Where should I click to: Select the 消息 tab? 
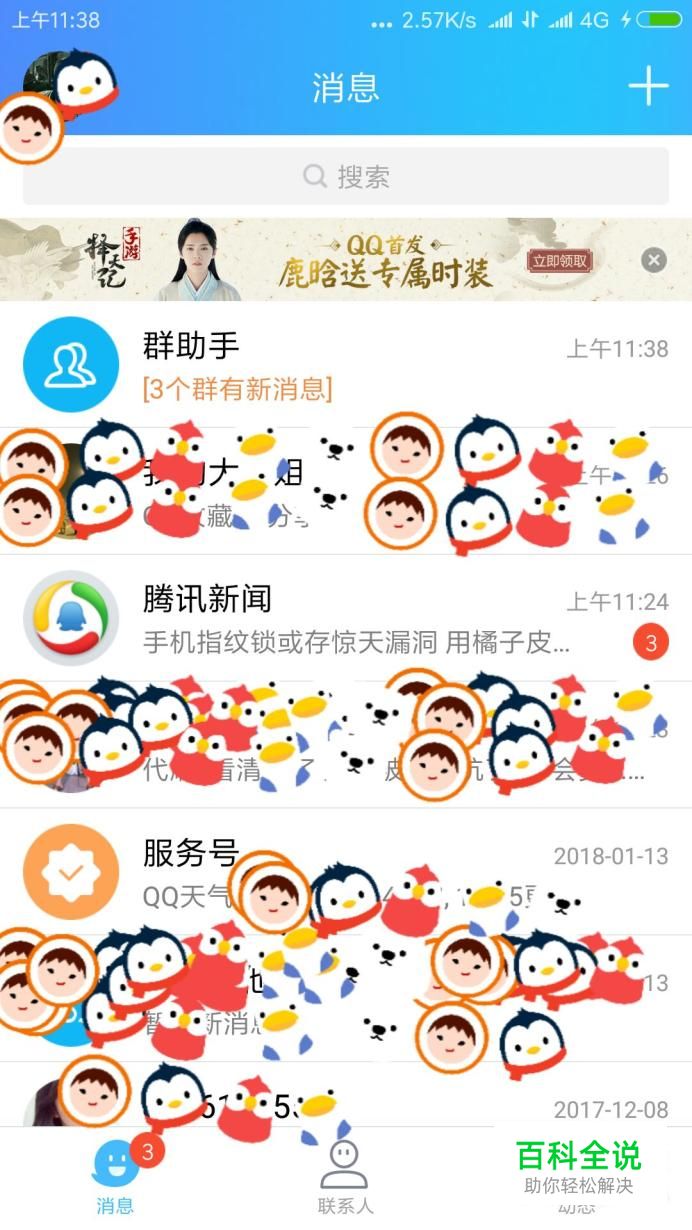click(x=115, y=1178)
